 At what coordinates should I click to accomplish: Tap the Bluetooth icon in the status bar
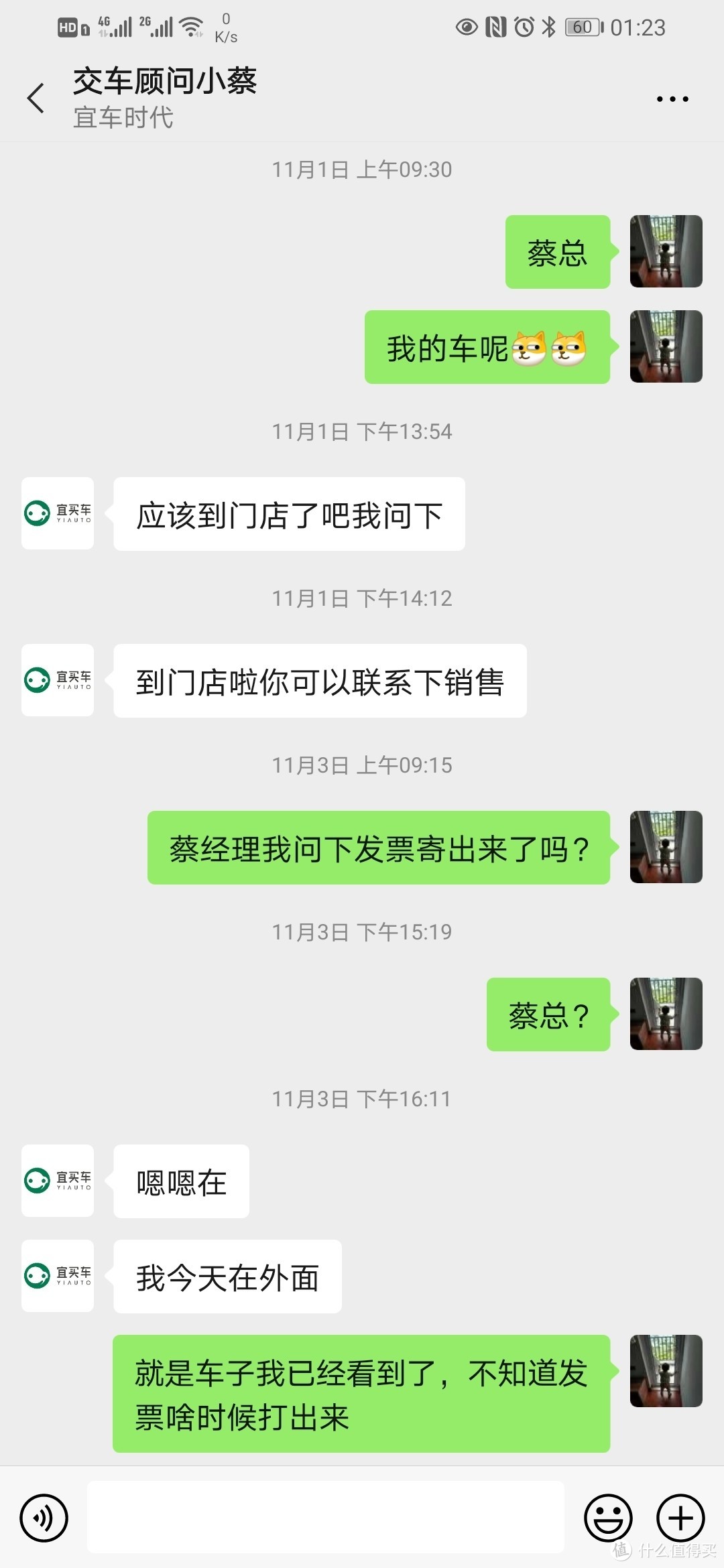(x=548, y=25)
